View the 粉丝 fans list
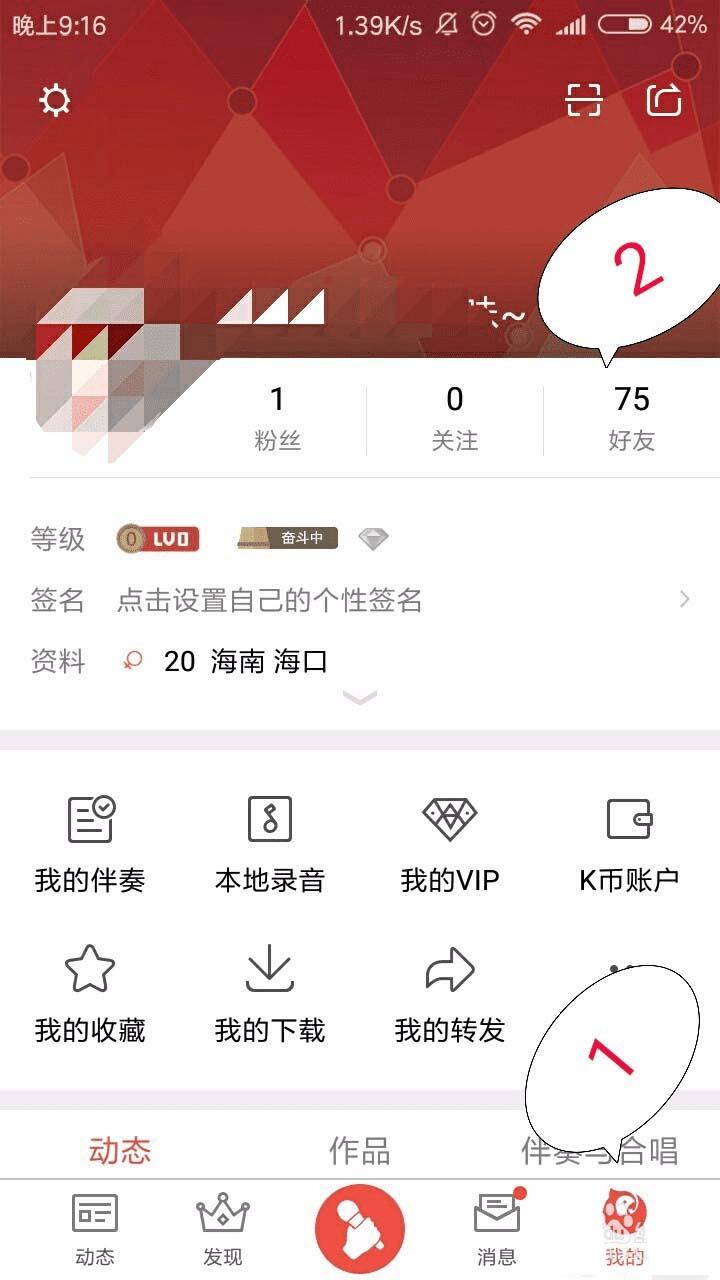Image resolution: width=720 pixels, height=1280 pixels. pyautogui.click(x=277, y=418)
